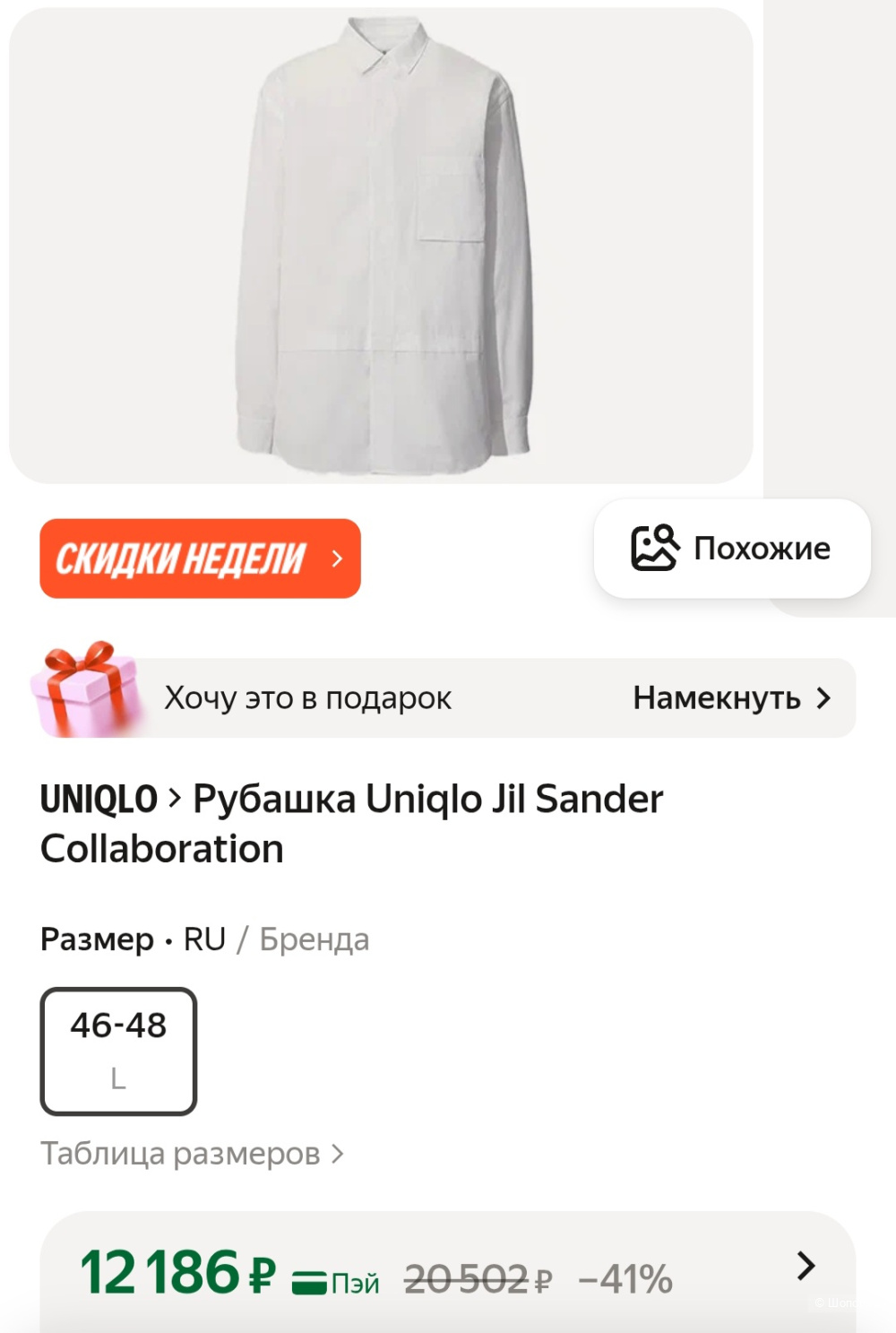Switch to RU sizing
This screenshot has height=1333, width=896.
click(x=202, y=939)
